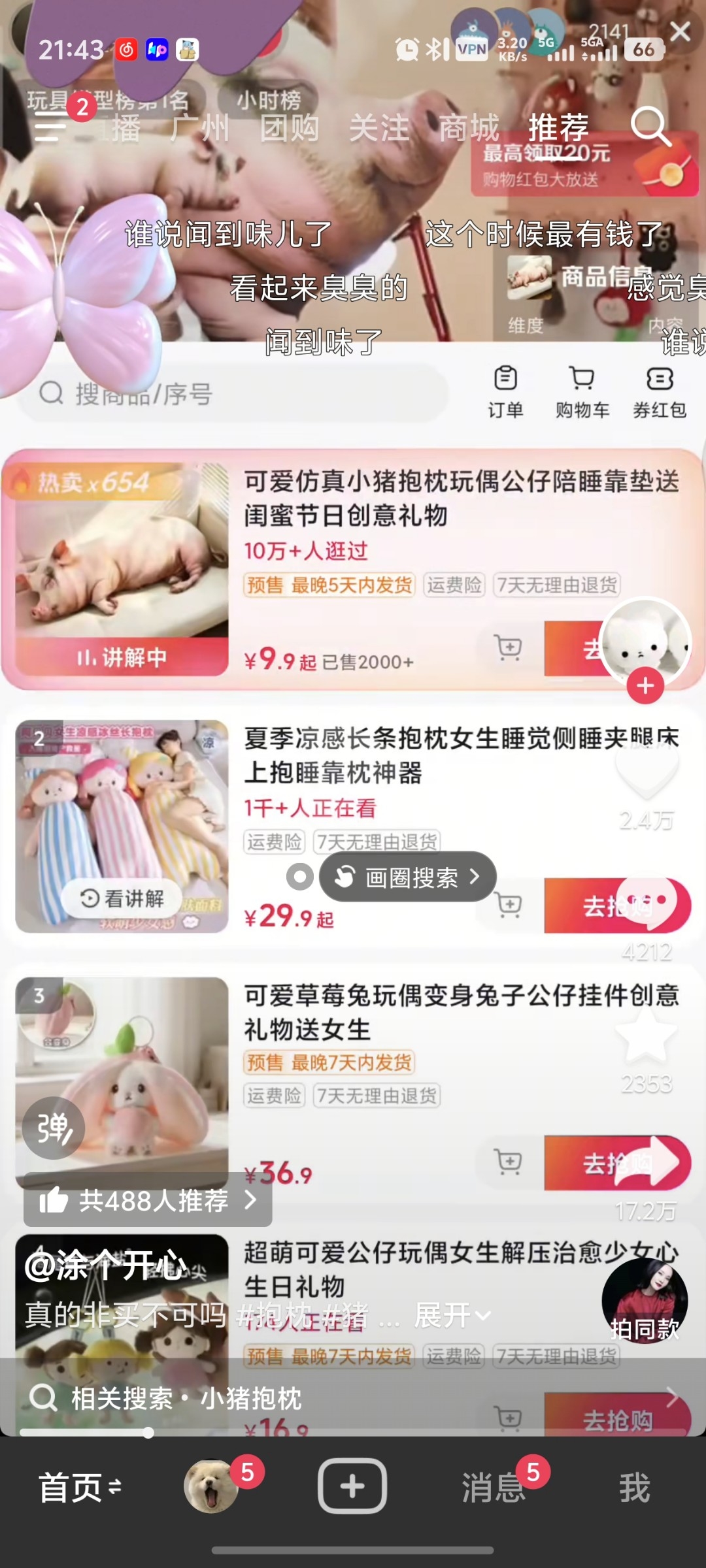Follow the creator with the plus button
Screen dimensions: 706x1568
point(645,685)
